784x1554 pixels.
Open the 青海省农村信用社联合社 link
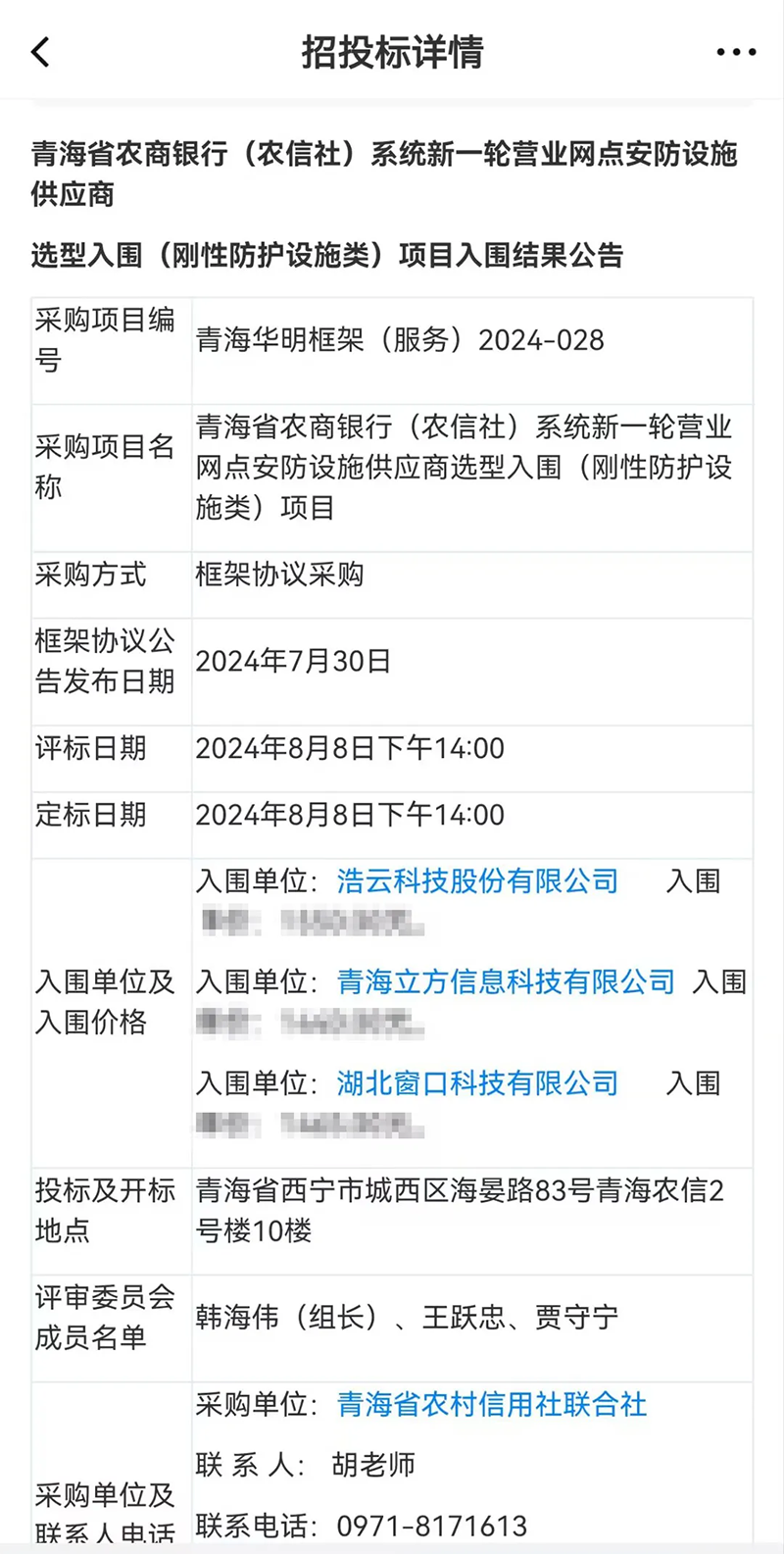pos(492,1404)
